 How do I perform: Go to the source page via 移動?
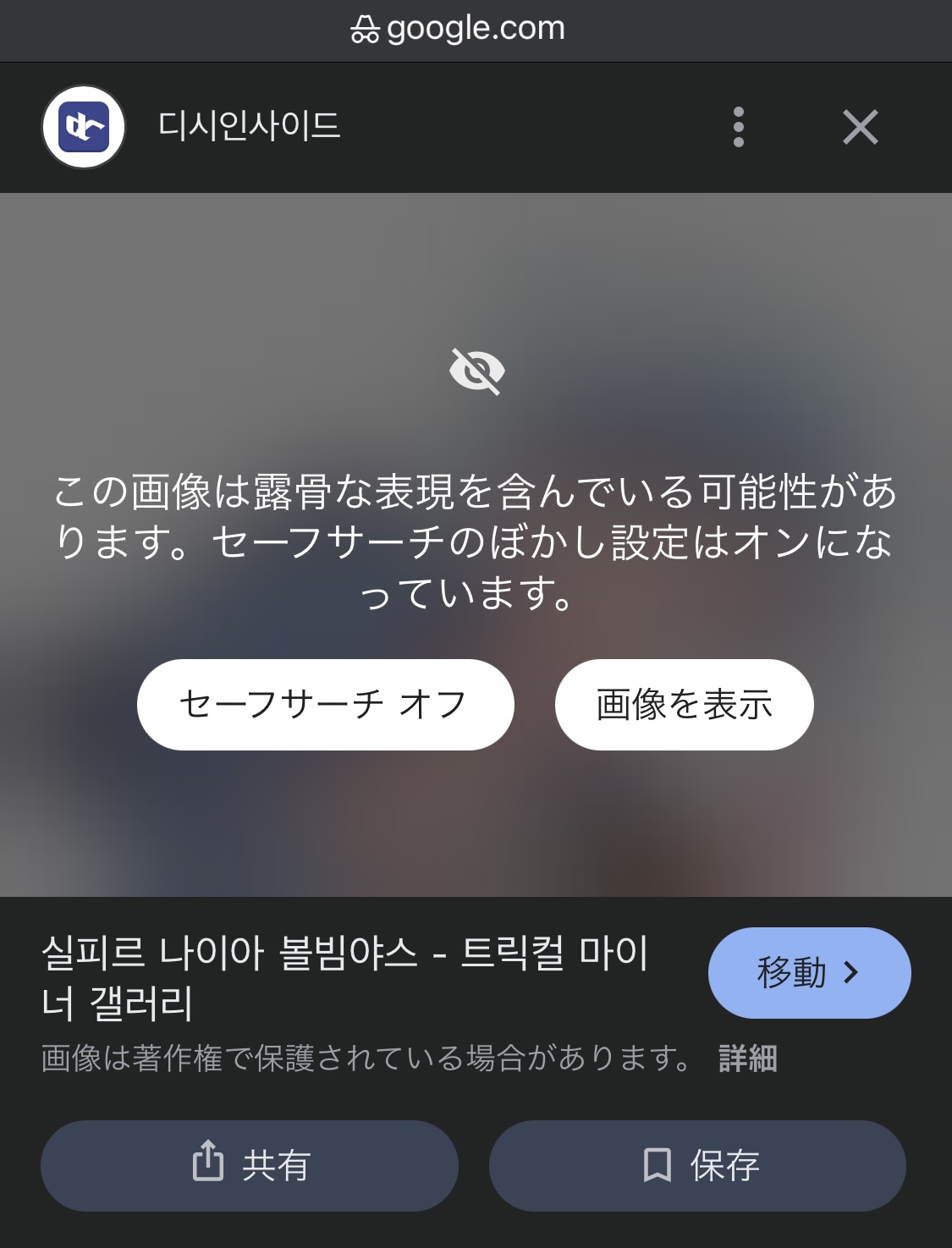[x=808, y=973]
